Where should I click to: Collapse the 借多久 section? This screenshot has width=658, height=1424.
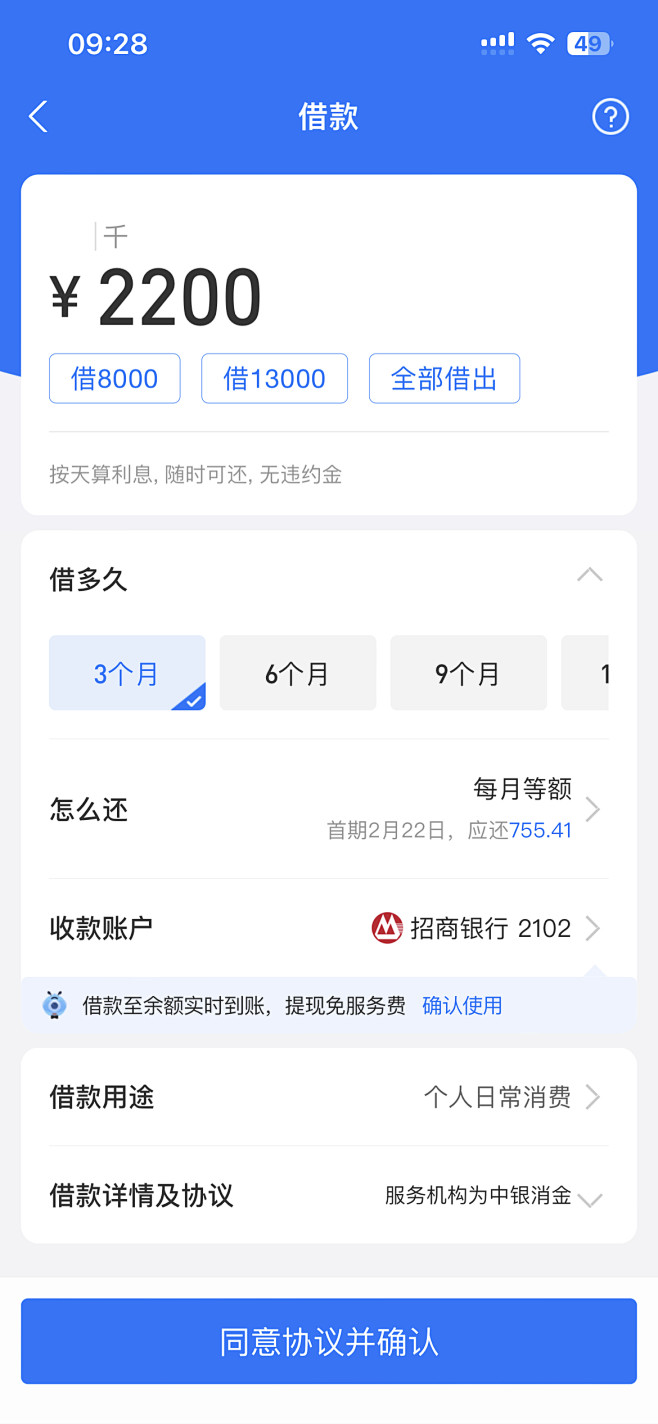(590, 575)
